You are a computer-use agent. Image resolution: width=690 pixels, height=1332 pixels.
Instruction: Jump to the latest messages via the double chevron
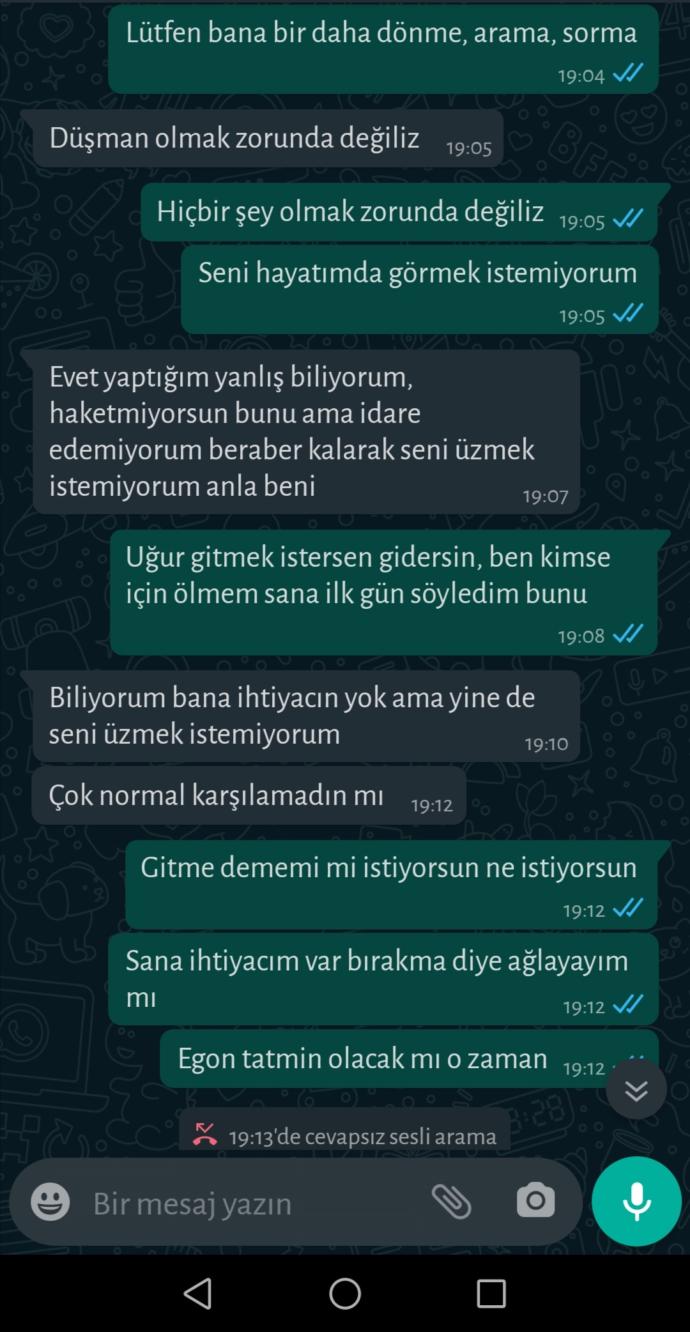coord(636,1090)
